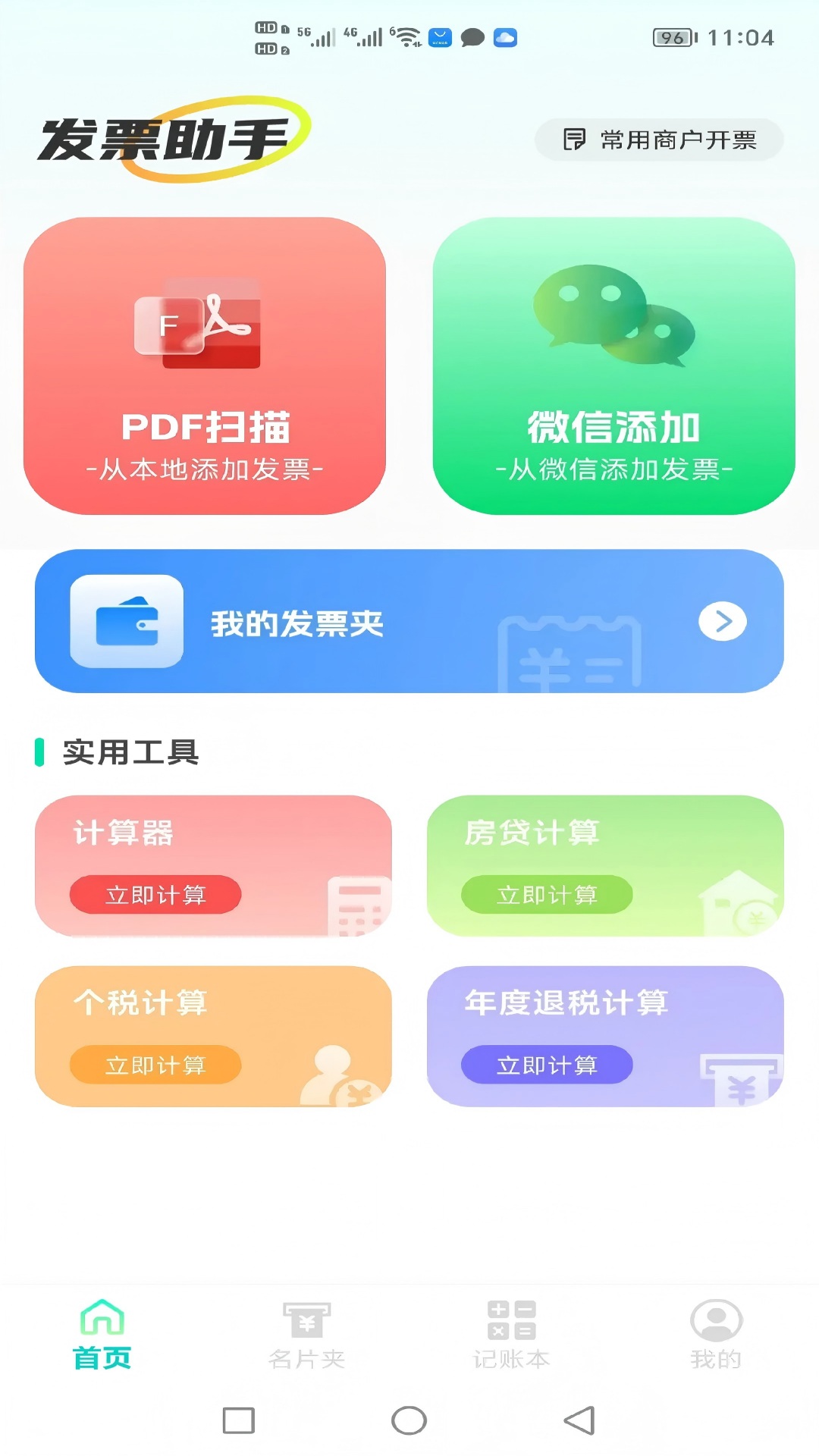Tap the 我的 profile icon
The image size is (819, 1456).
(716, 1319)
